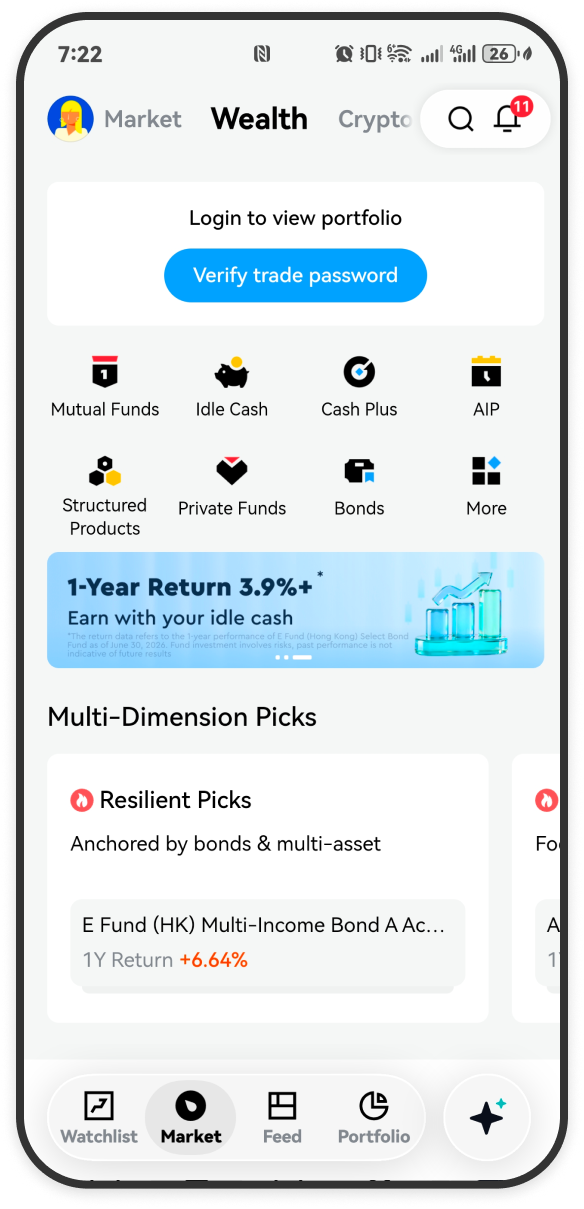Open the search icon
Image resolution: width=584 pixels, height=1209 pixels.
pyautogui.click(x=460, y=120)
